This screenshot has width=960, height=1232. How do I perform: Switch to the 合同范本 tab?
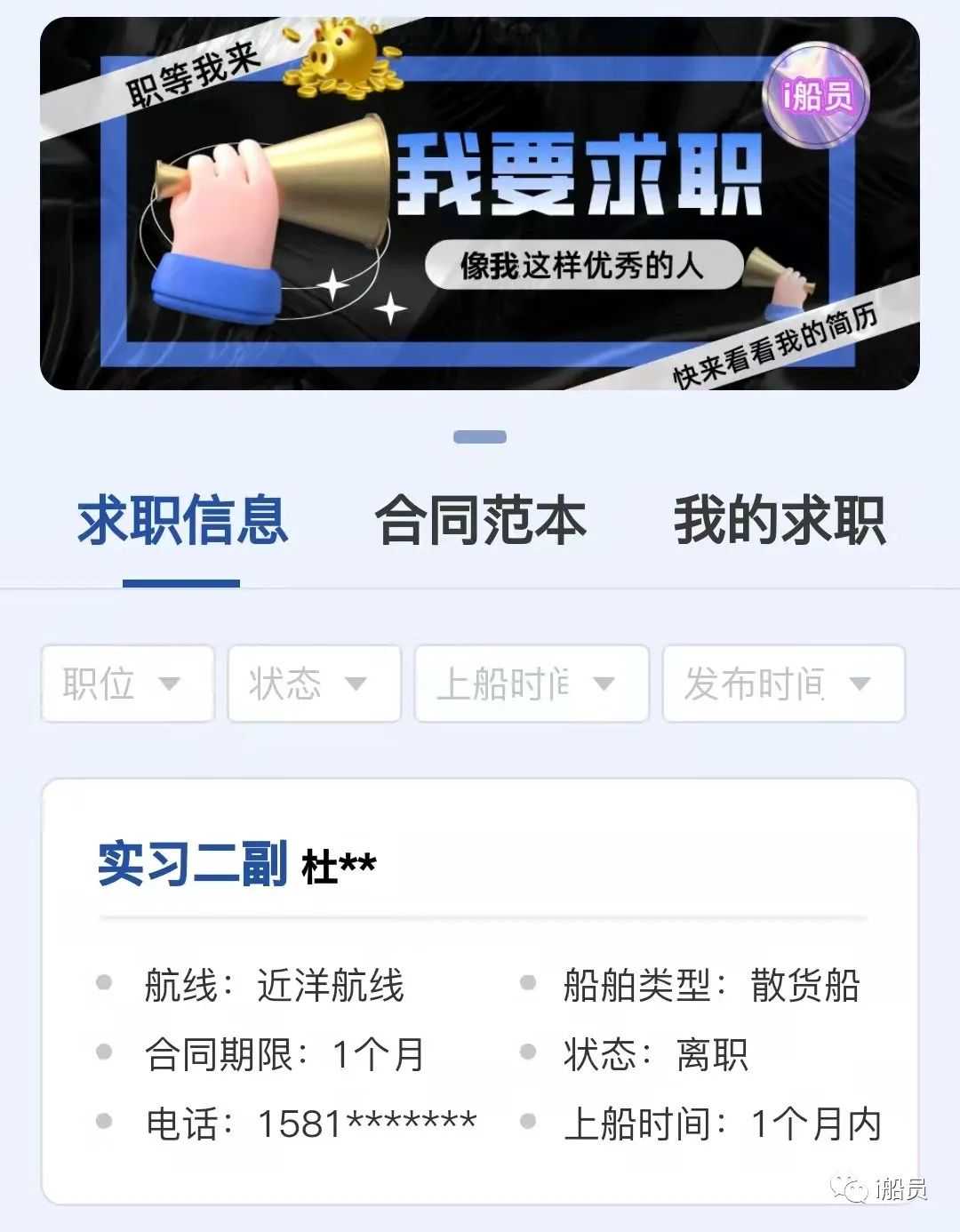[480, 520]
